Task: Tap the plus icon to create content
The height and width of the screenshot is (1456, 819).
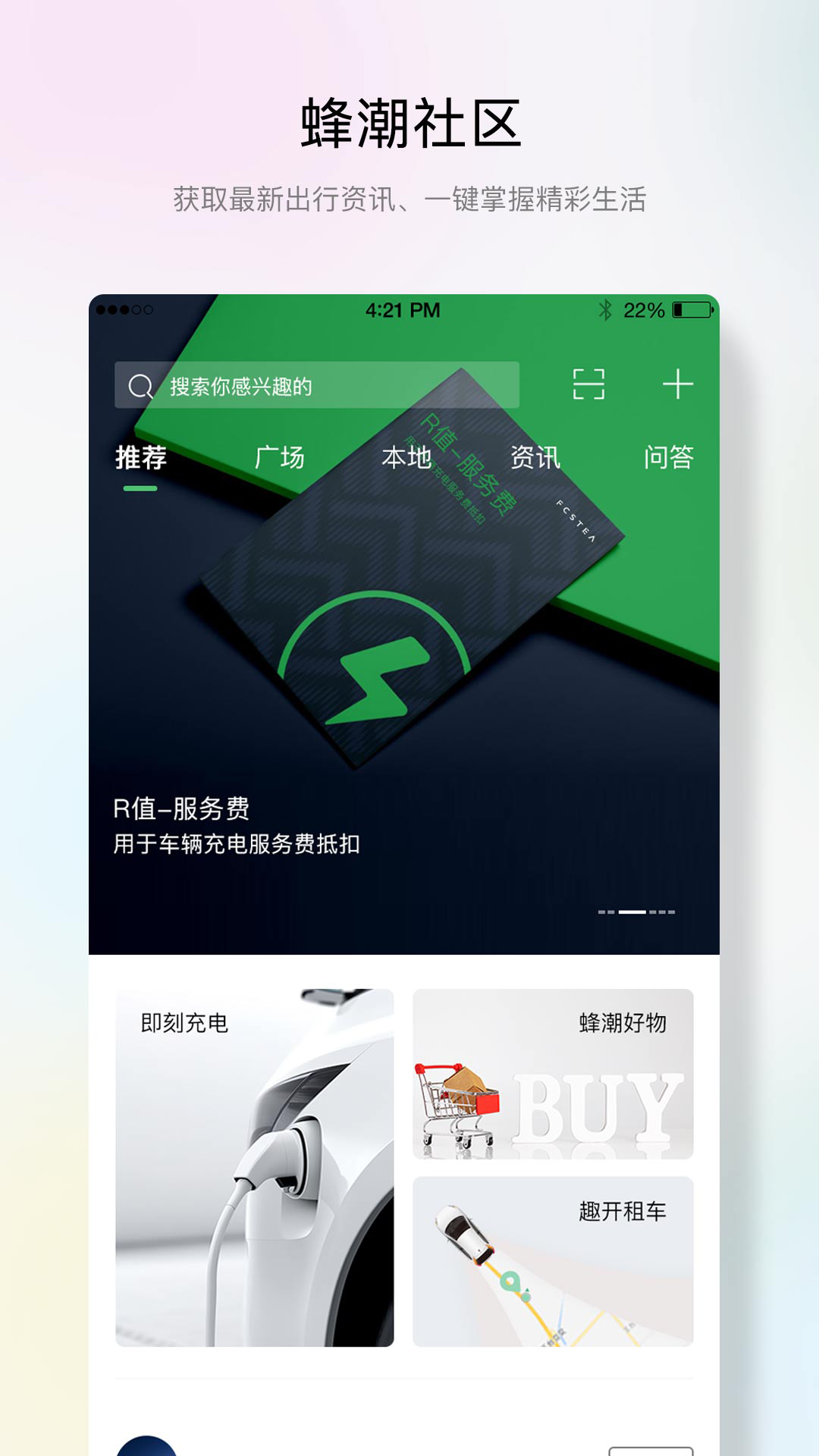Action: point(677,387)
